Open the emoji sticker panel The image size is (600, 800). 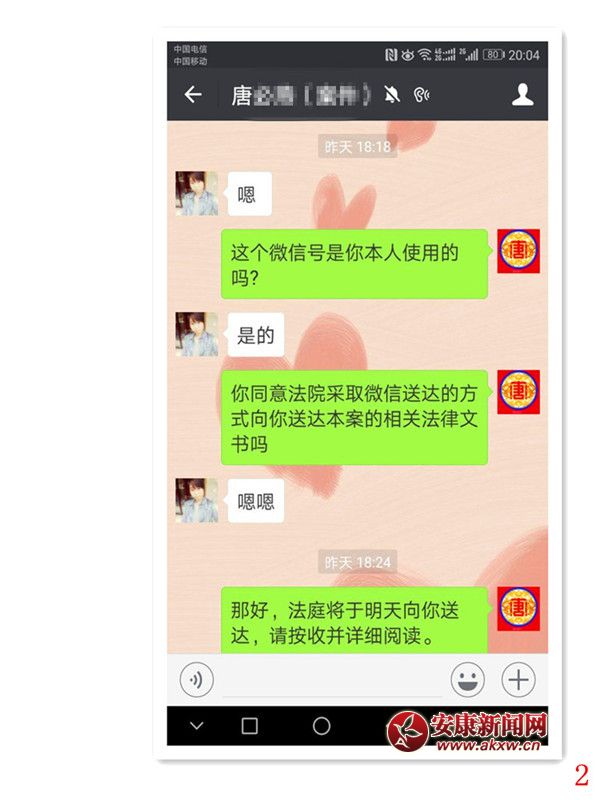pyautogui.click(x=467, y=680)
